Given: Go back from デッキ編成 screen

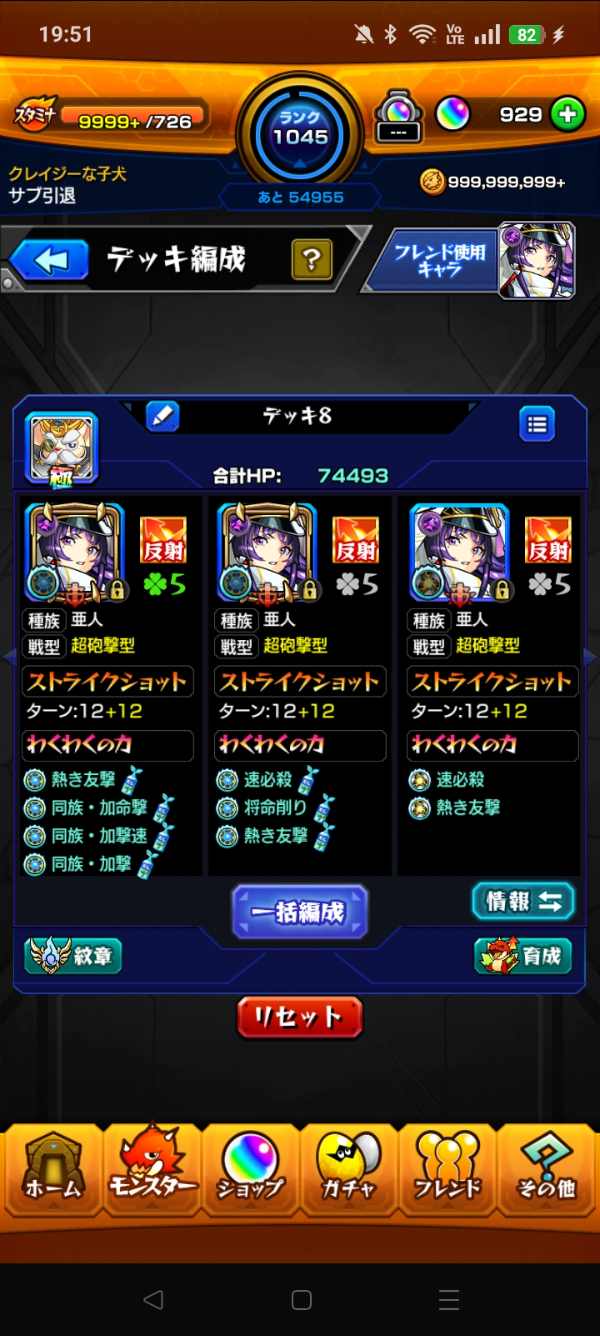Looking at the screenshot, I should point(51,261).
